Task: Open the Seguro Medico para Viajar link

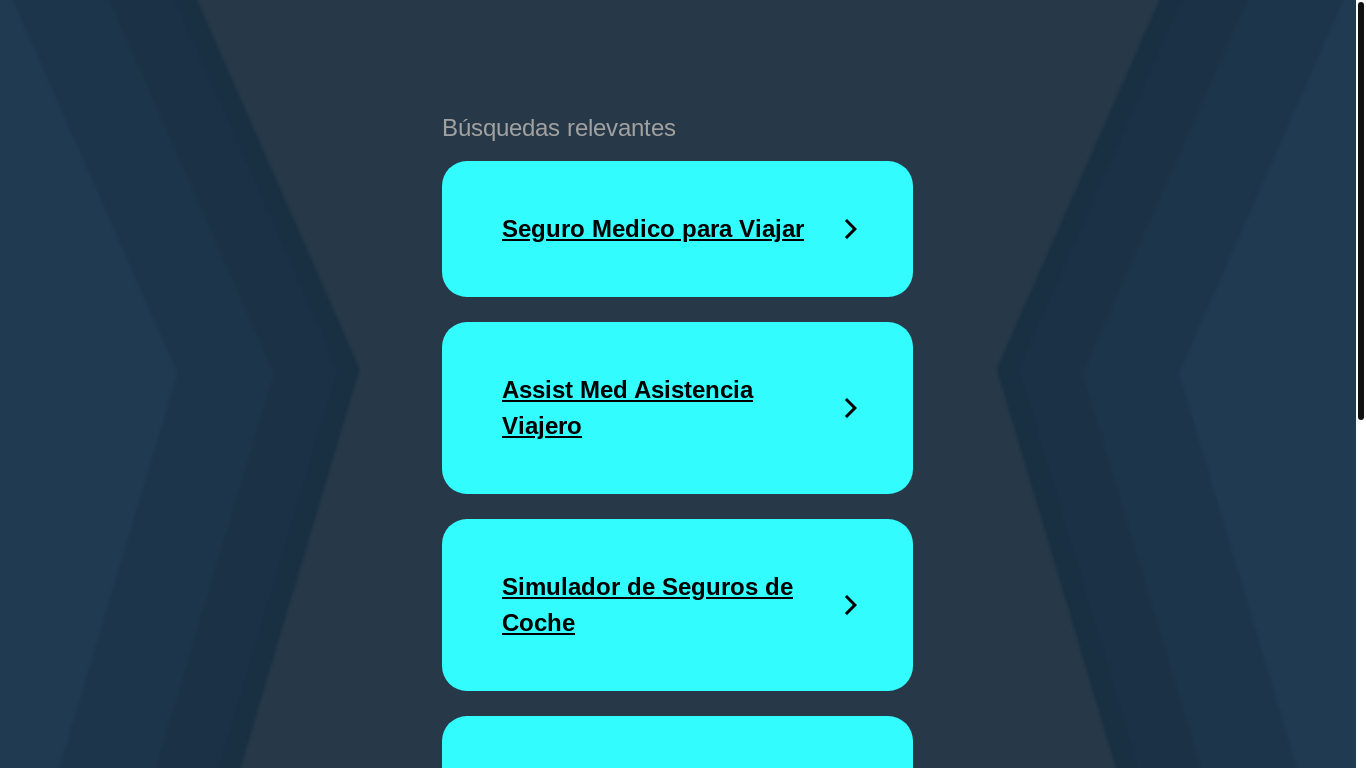Action: pos(652,229)
